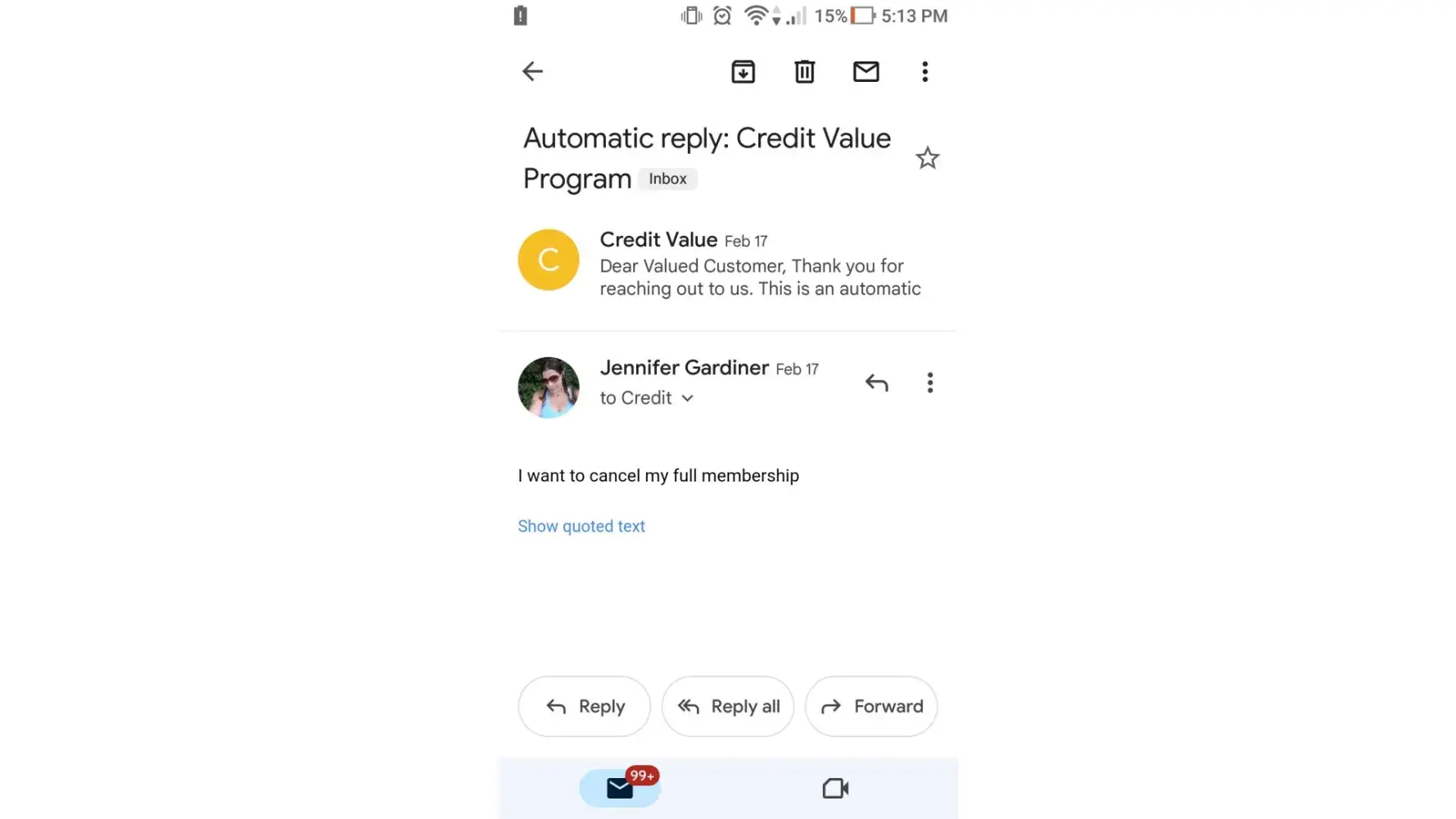Viewport: 1456px width, 819px height.
Task: Open the Inbox label chip
Action: (x=667, y=179)
